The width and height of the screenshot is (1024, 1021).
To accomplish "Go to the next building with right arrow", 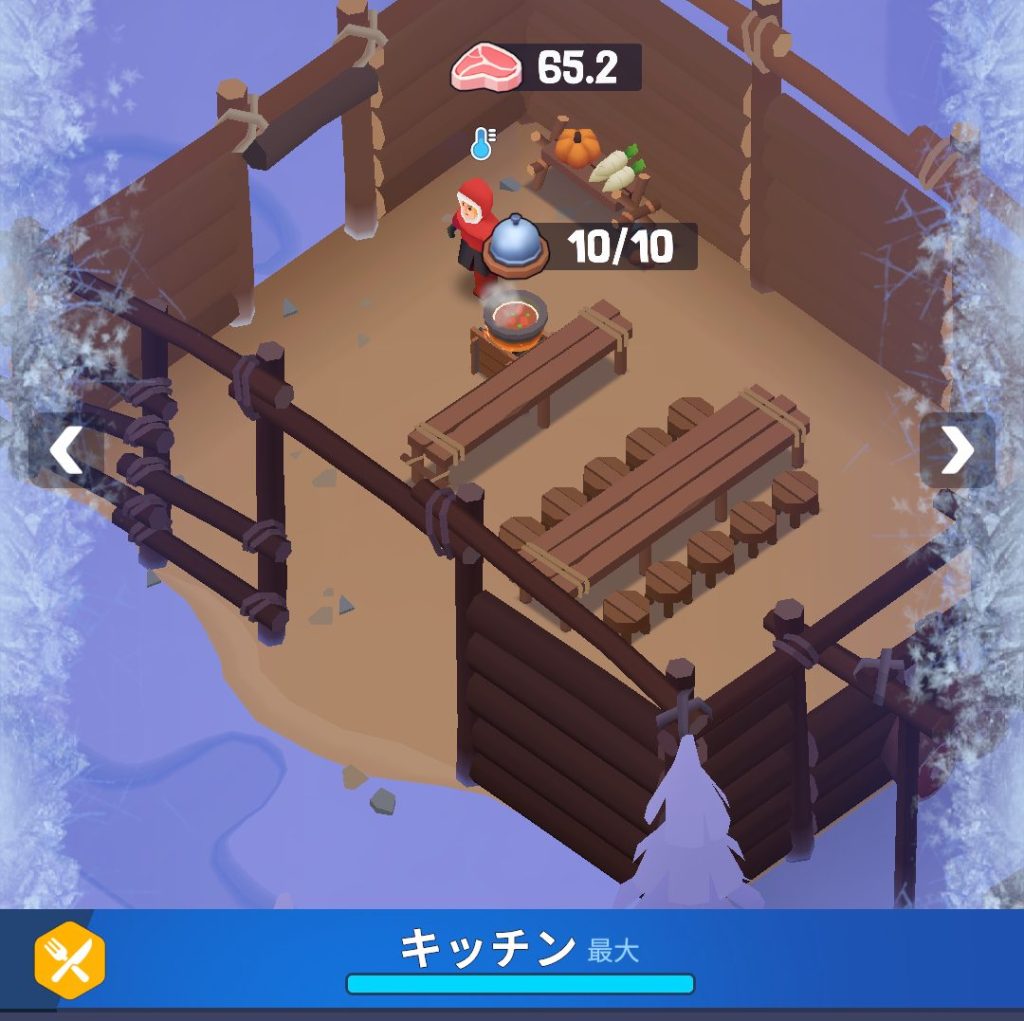I will (957, 451).
